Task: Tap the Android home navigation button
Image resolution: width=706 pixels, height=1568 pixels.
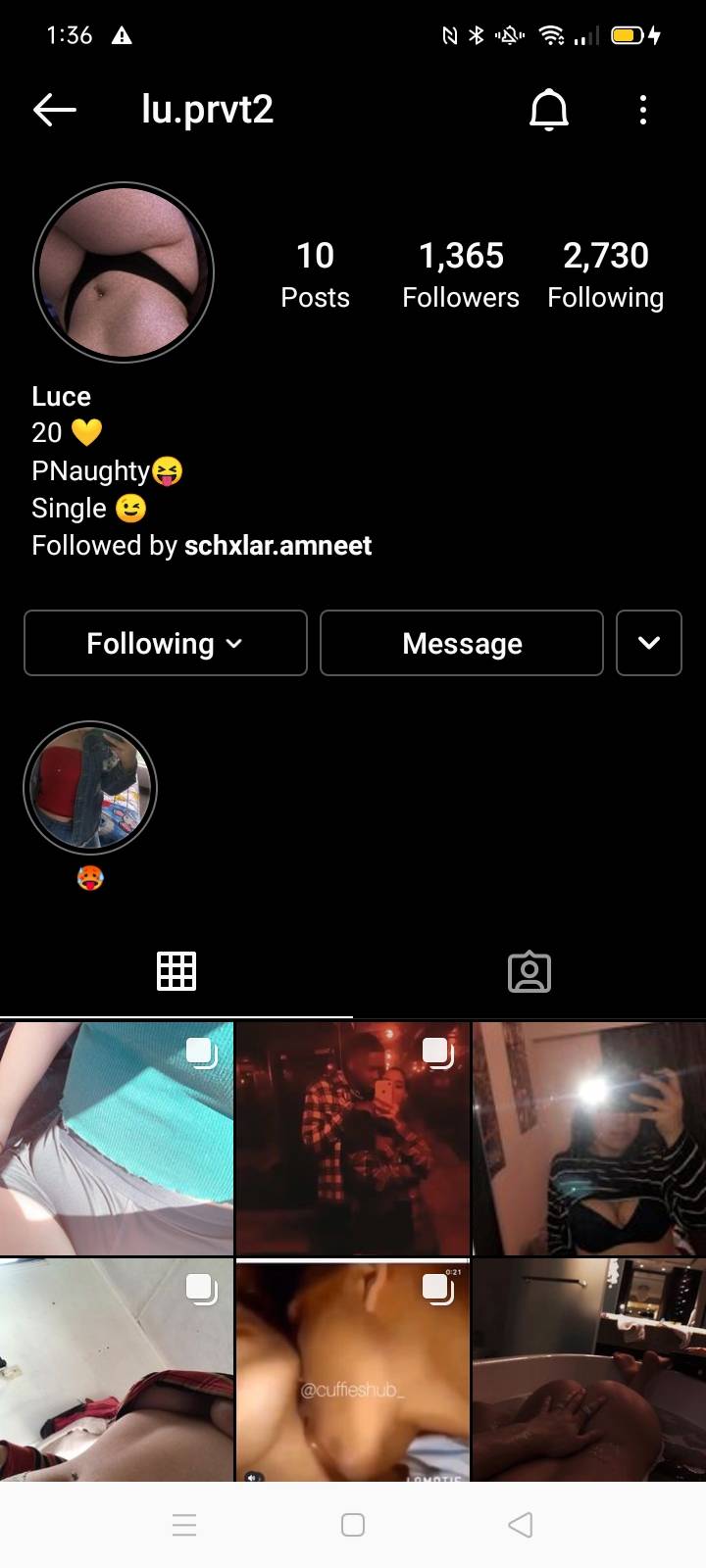Action: pos(352,1525)
